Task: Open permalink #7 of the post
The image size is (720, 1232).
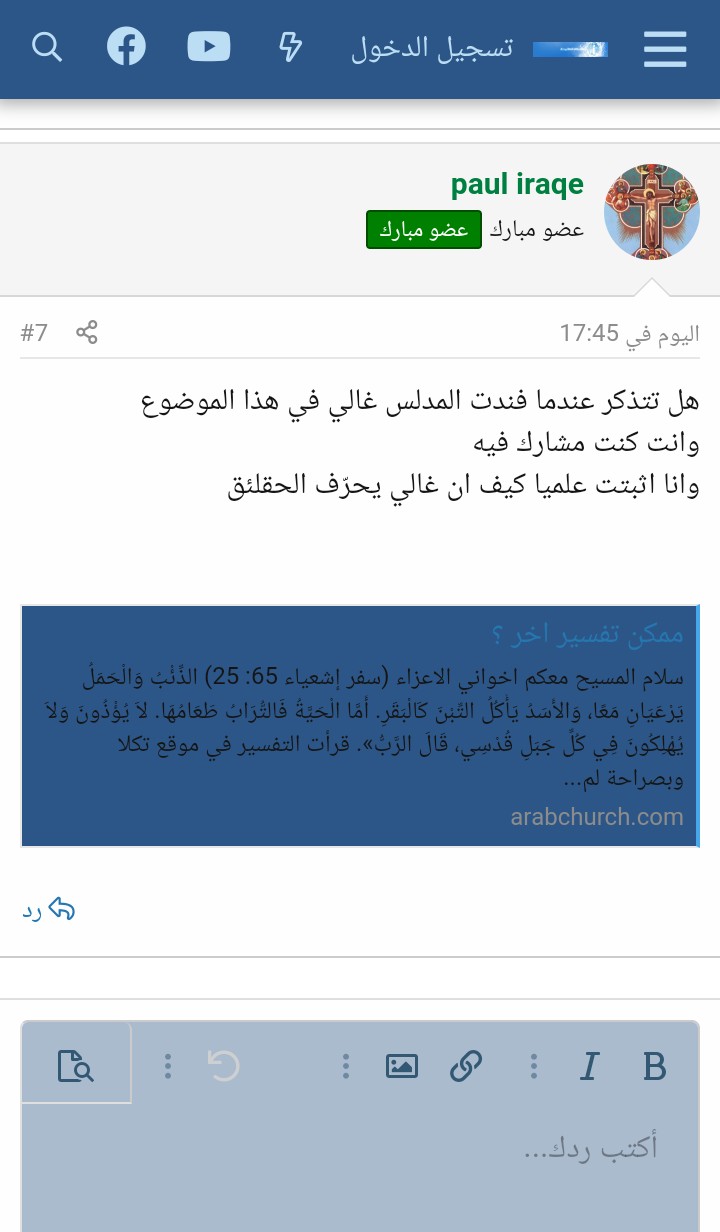Action: (x=34, y=332)
